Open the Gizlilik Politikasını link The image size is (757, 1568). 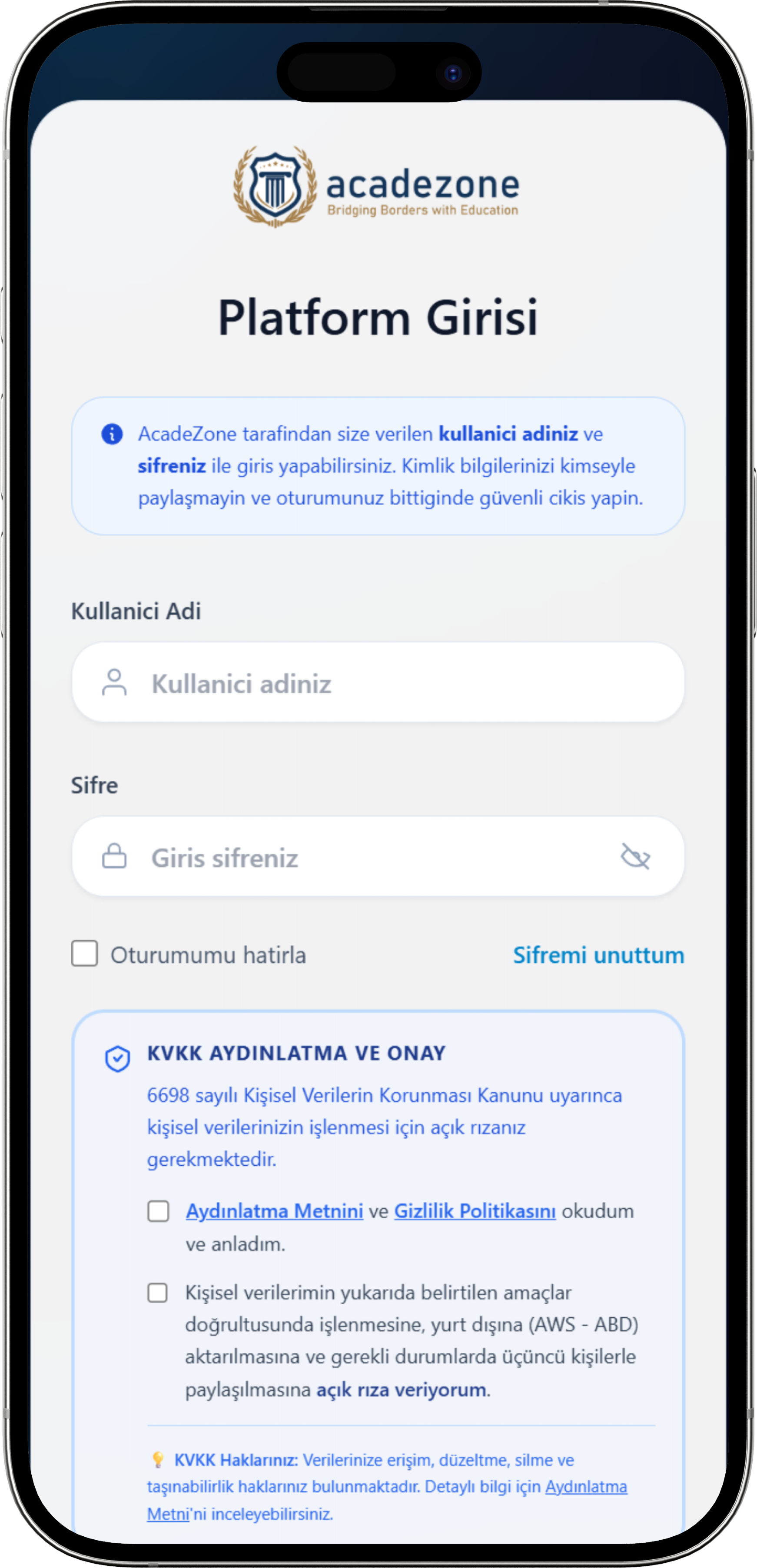click(475, 1211)
